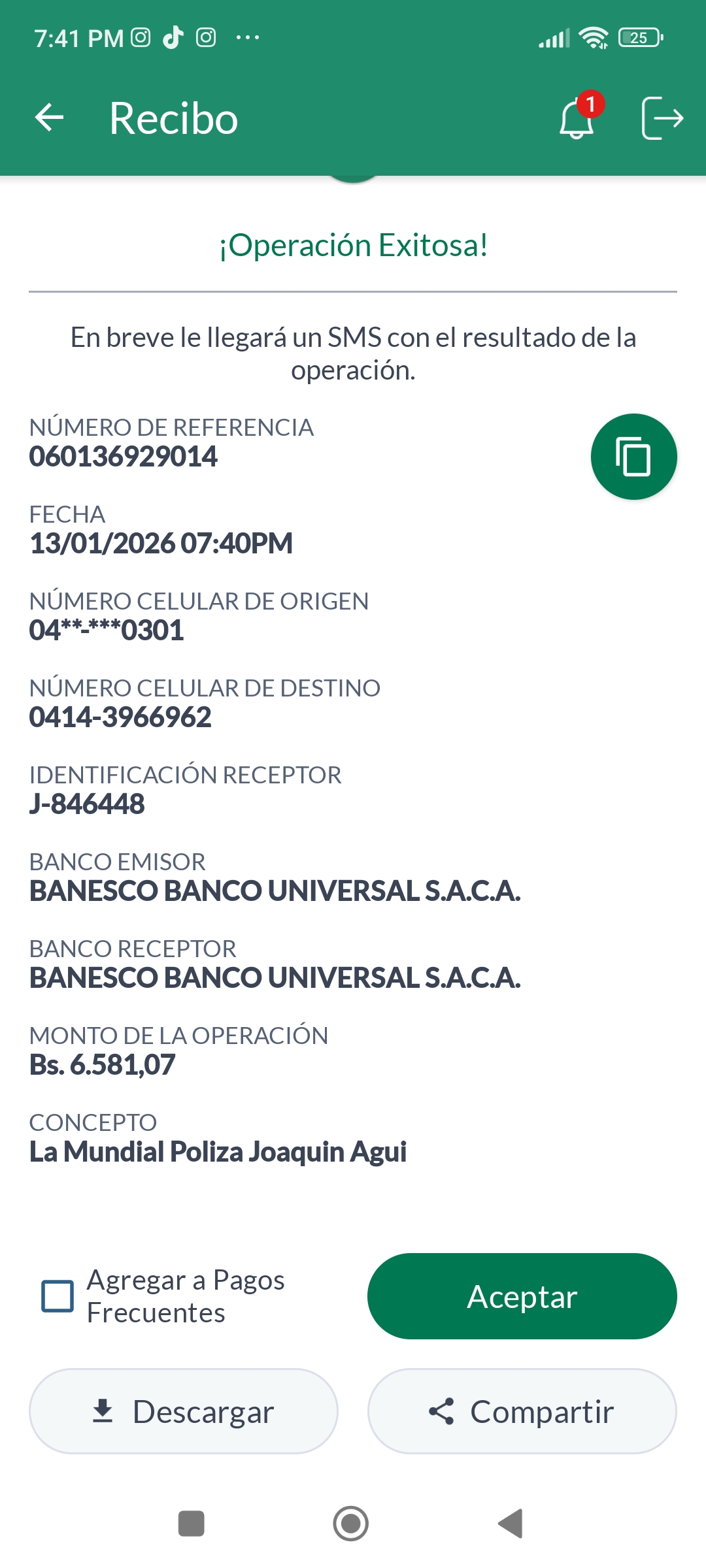Check Agregar a Pagos Frecuentes box

click(58, 1296)
